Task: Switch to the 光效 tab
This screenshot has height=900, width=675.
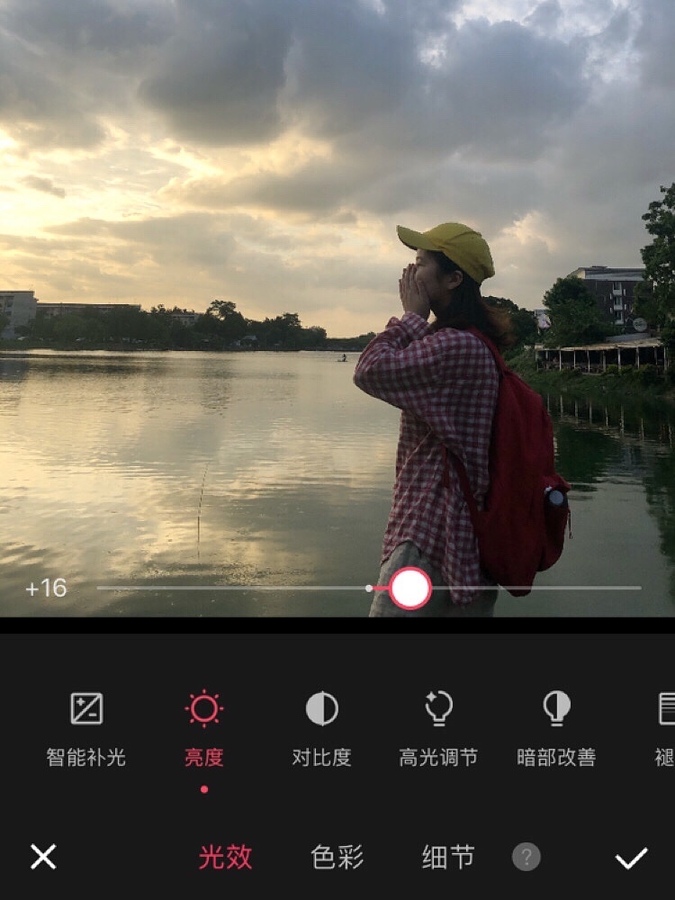Action: click(225, 857)
